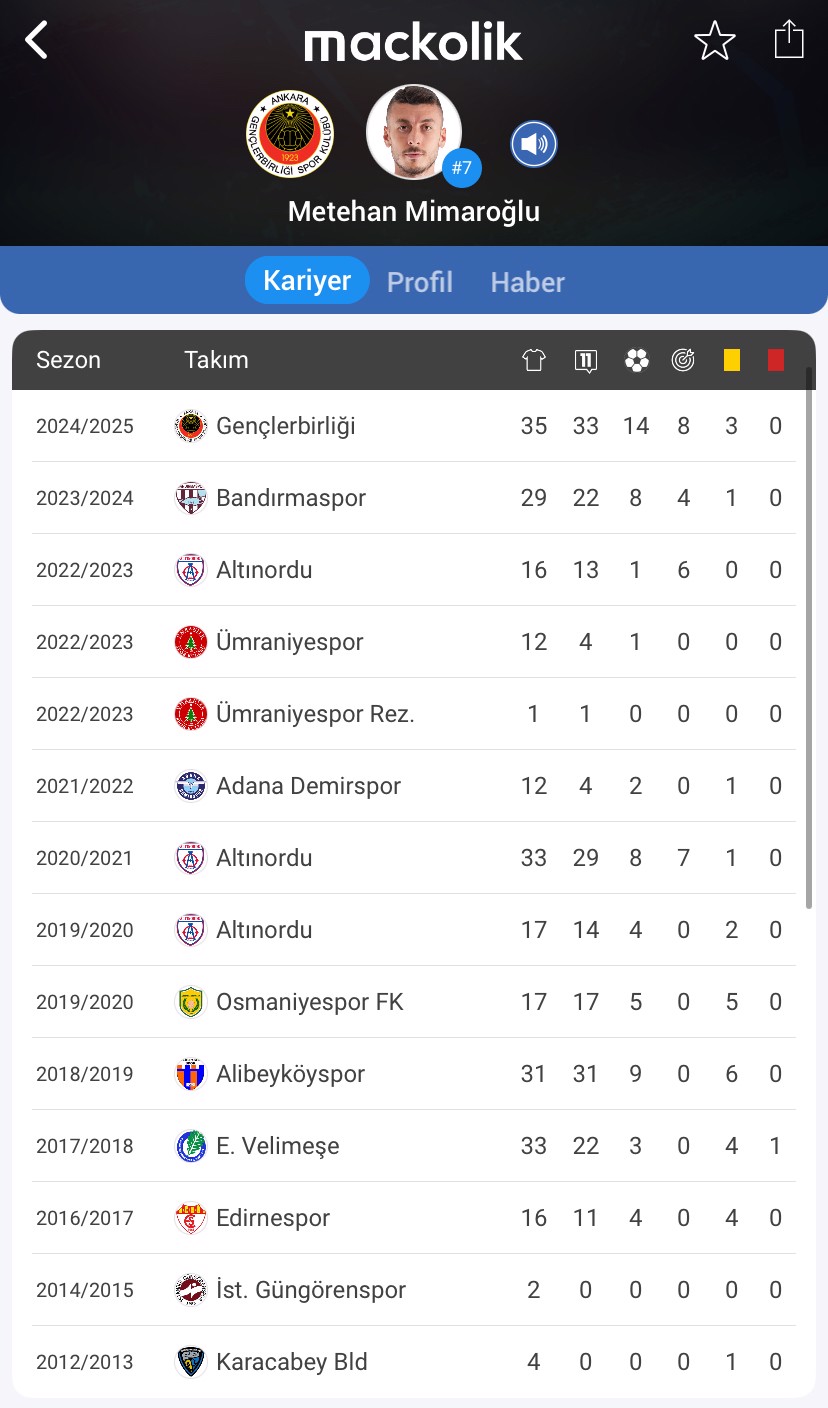The width and height of the screenshot is (828, 1408).
Task: Tap the speaker sound icon
Action: 534,145
